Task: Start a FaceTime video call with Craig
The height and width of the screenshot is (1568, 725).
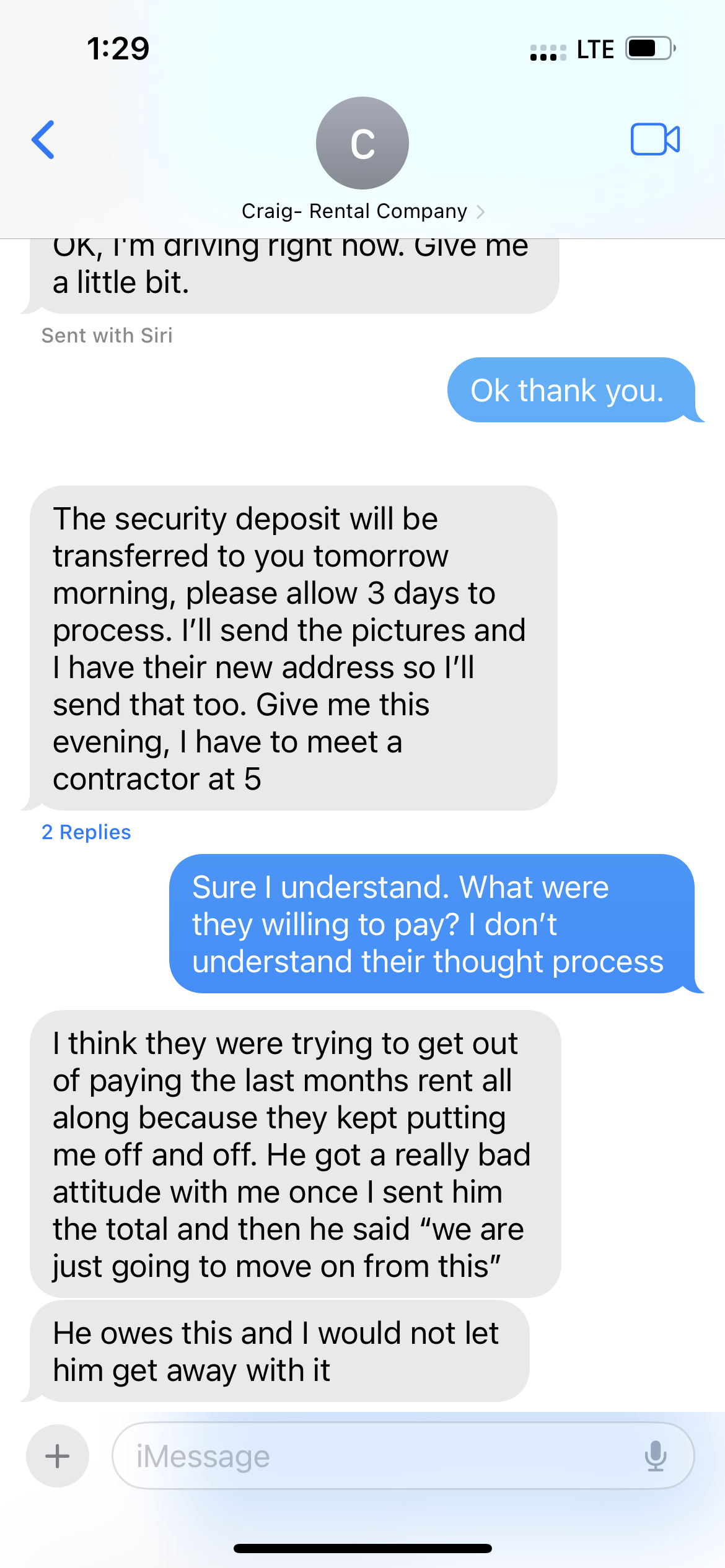Action: (654, 139)
